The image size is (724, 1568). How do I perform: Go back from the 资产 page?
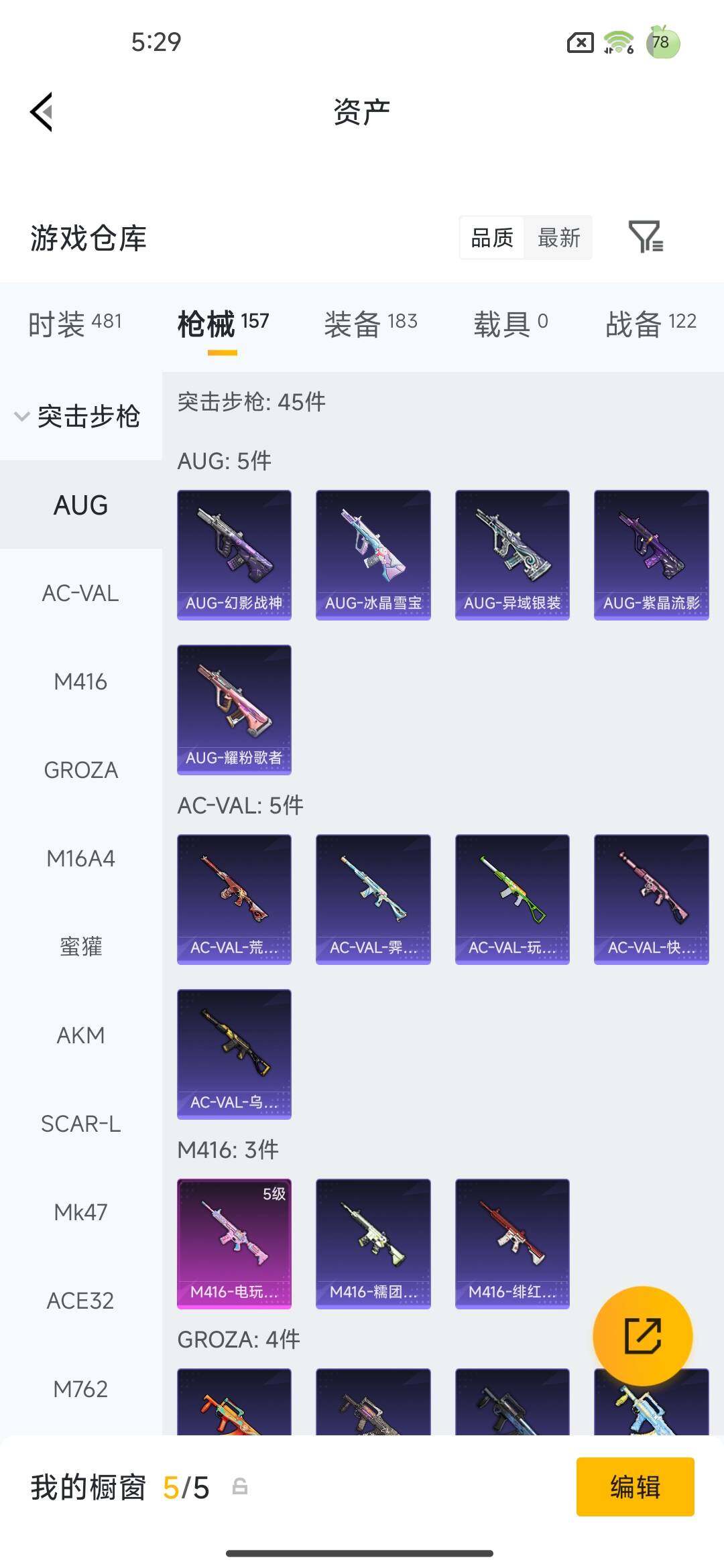point(42,112)
